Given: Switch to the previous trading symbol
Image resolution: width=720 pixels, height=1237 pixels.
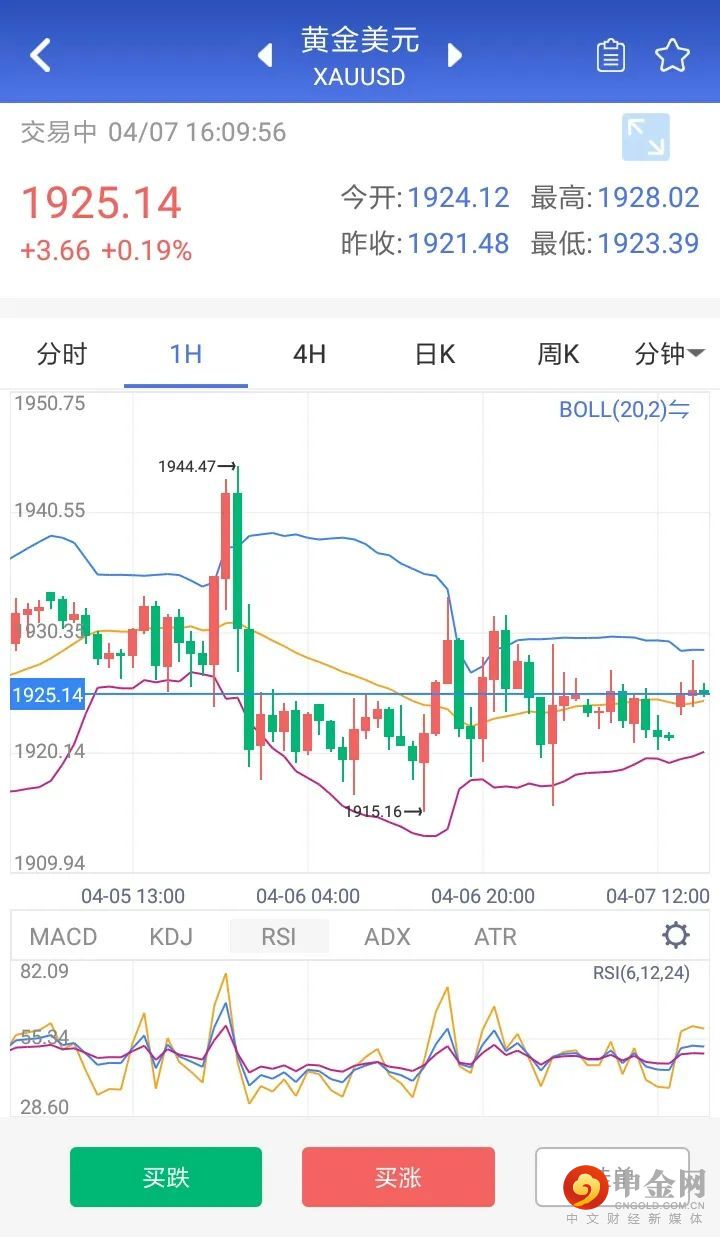Looking at the screenshot, I should (266, 55).
